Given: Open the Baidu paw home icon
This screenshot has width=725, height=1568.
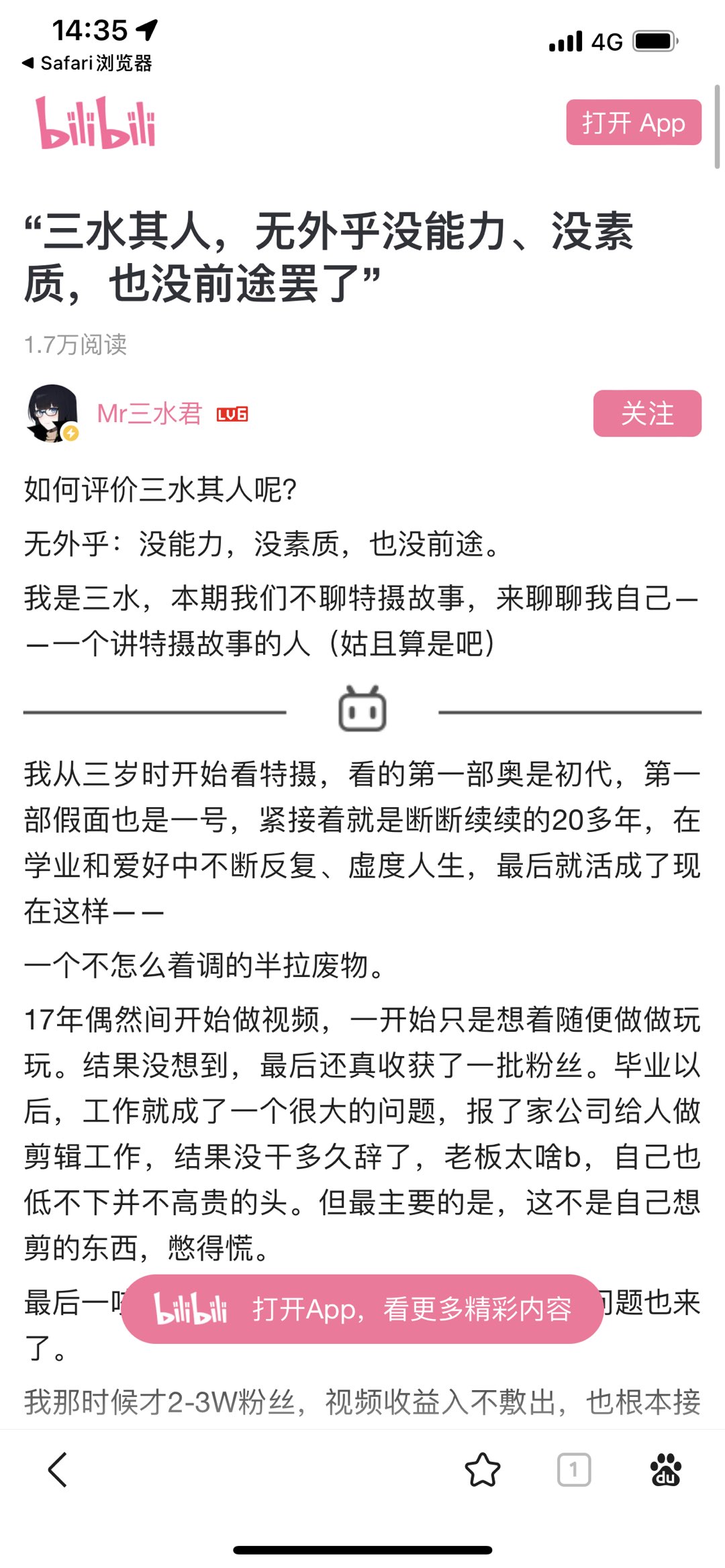Looking at the screenshot, I should (x=665, y=1469).
